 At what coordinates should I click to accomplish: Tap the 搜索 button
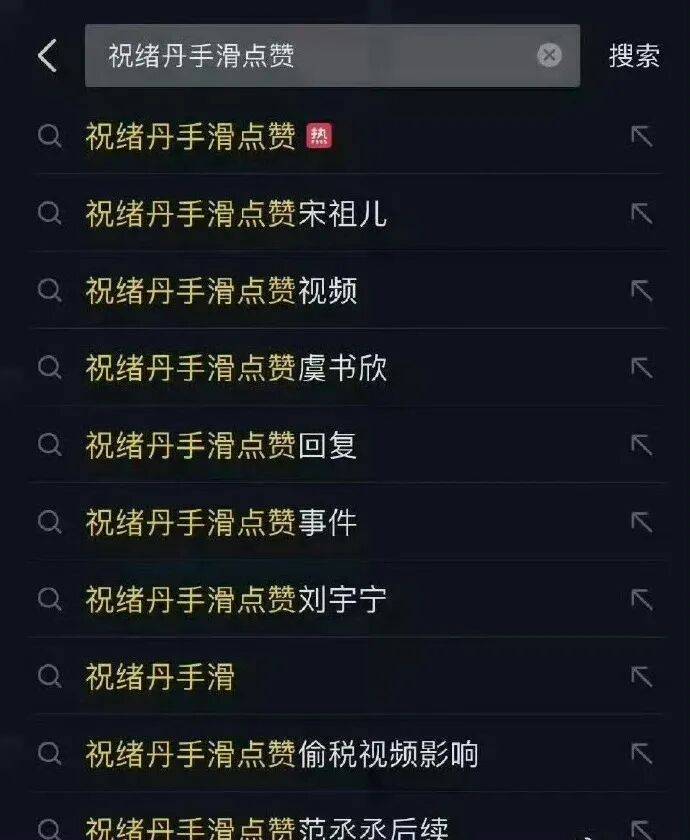tap(634, 56)
